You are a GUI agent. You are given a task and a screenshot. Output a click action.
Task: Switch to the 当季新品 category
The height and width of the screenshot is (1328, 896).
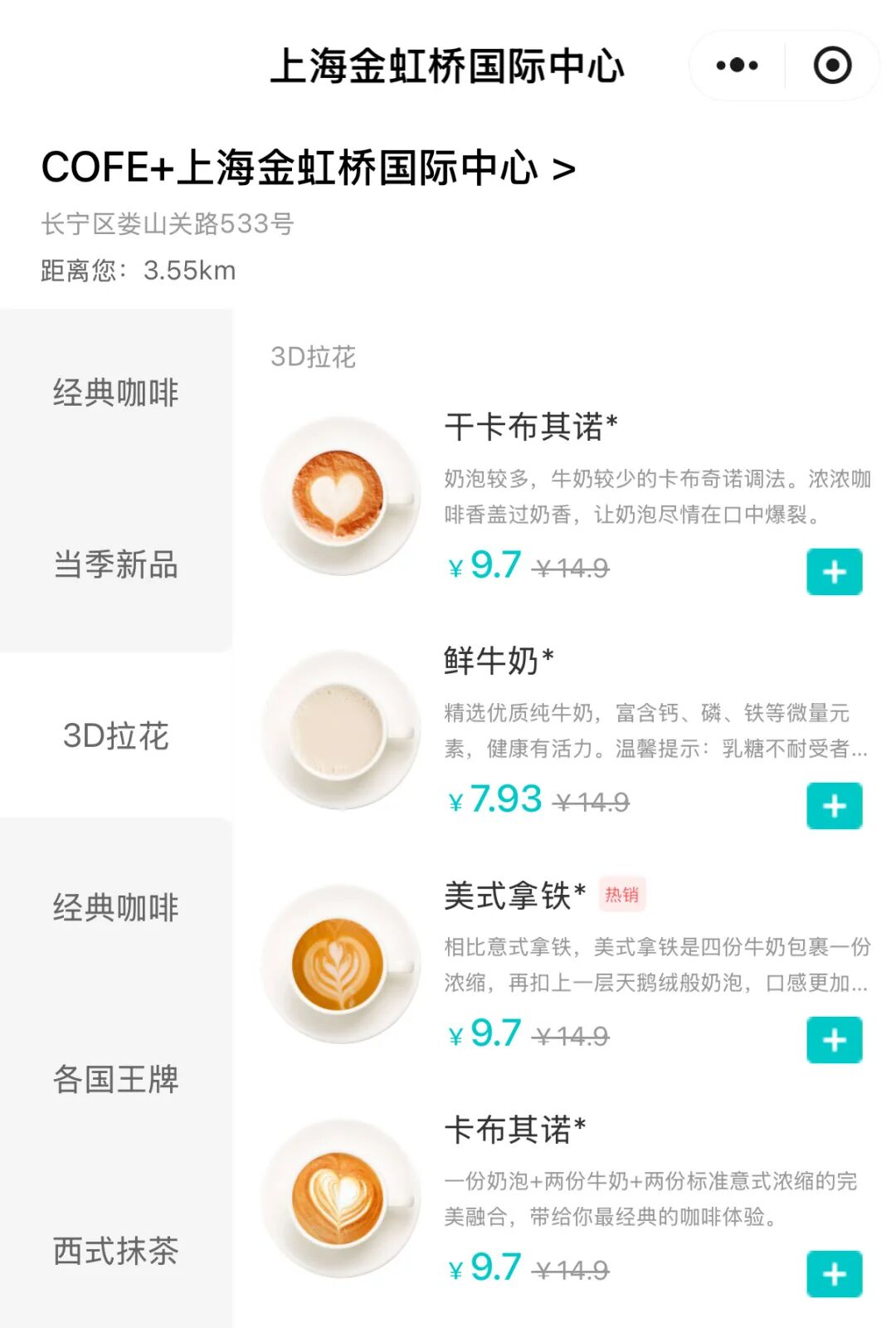click(116, 565)
